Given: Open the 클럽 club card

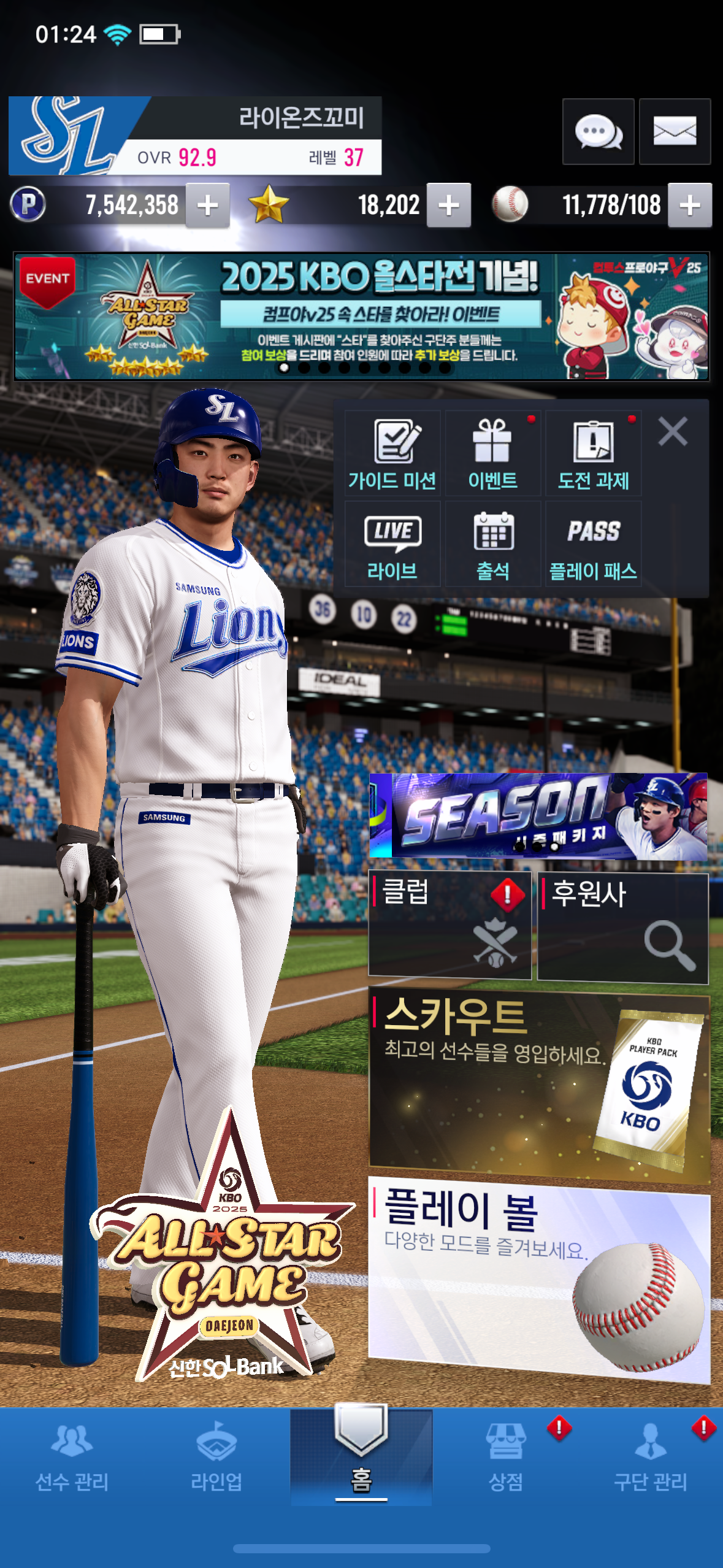Looking at the screenshot, I should click(449, 924).
